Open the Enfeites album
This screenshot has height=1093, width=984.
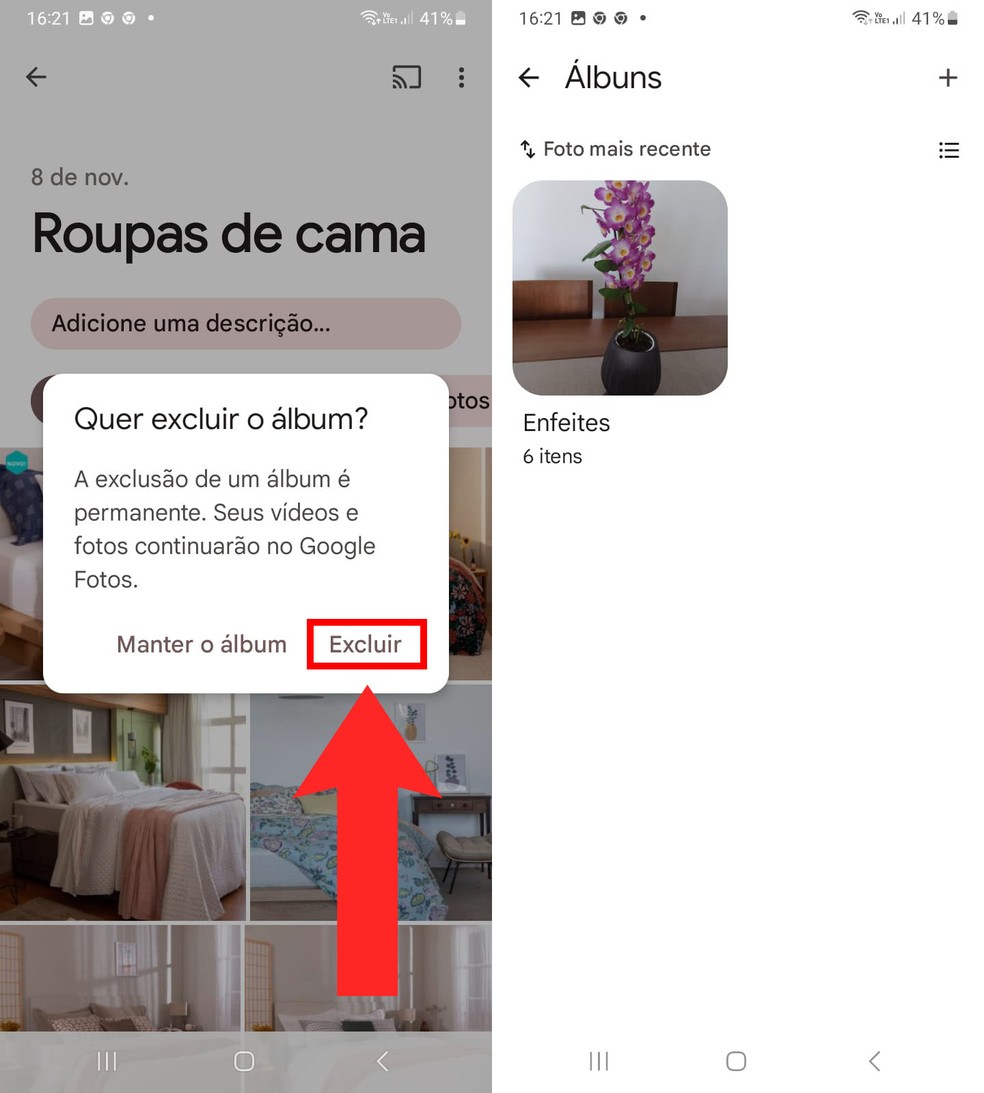coord(619,288)
